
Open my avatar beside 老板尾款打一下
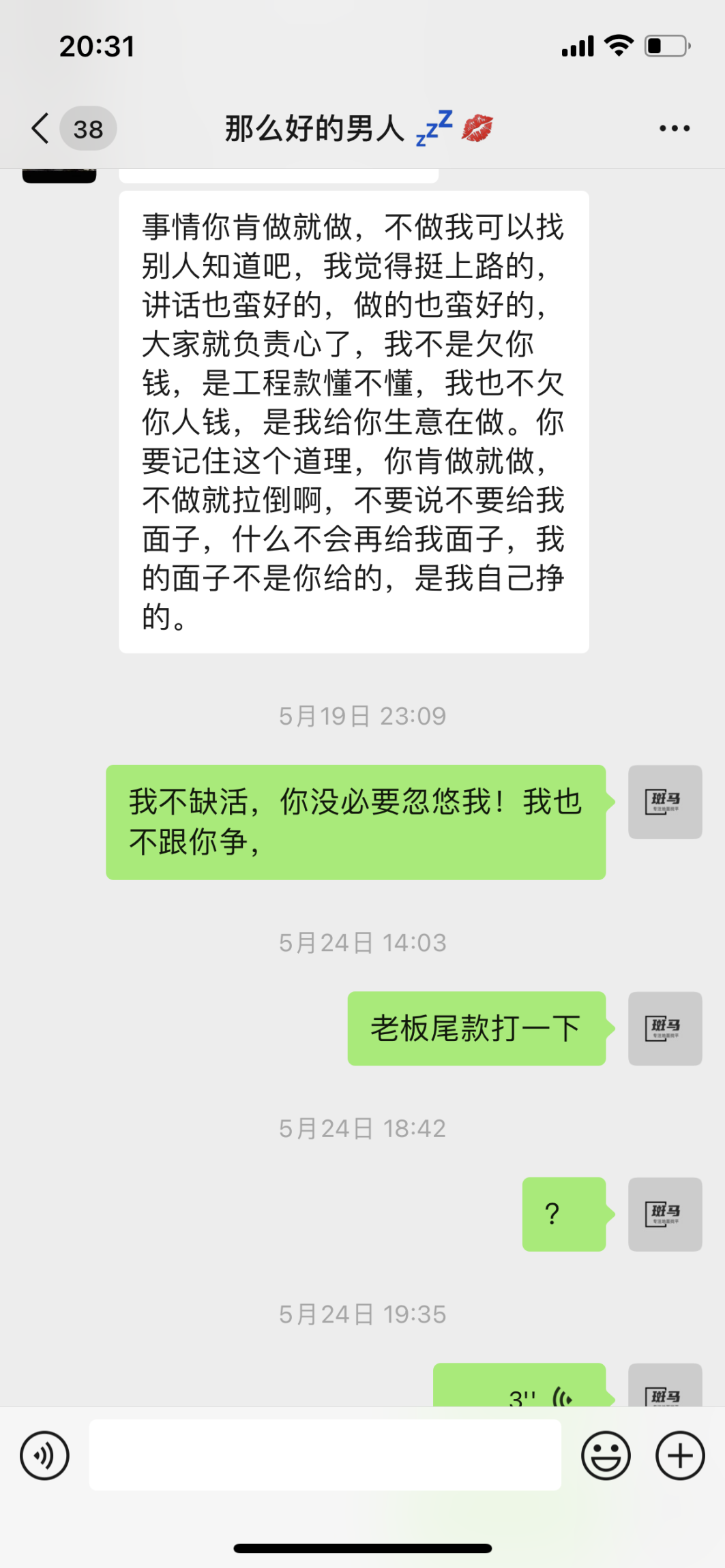click(x=664, y=1028)
